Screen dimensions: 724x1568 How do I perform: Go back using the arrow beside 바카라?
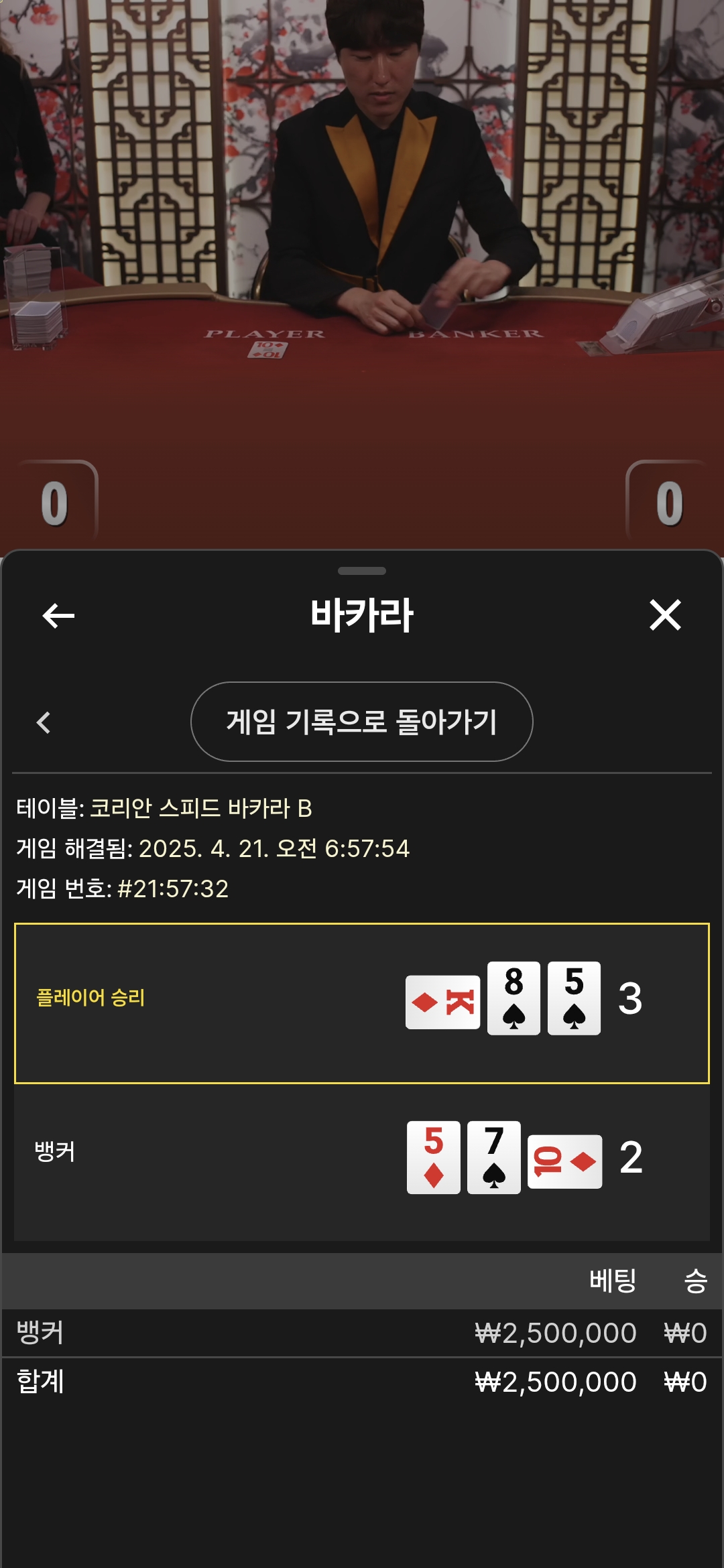58,615
